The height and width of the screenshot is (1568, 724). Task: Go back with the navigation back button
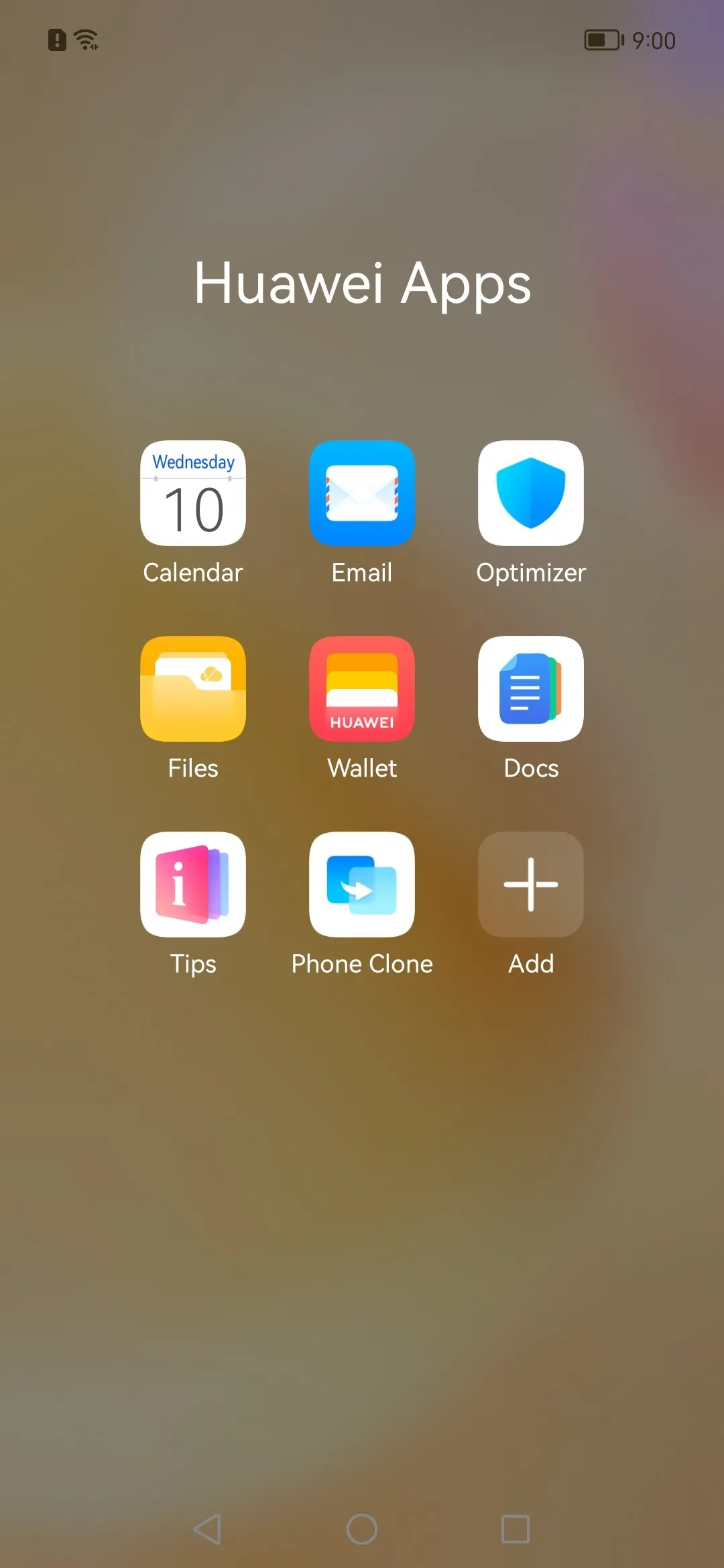click(208, 1529)
